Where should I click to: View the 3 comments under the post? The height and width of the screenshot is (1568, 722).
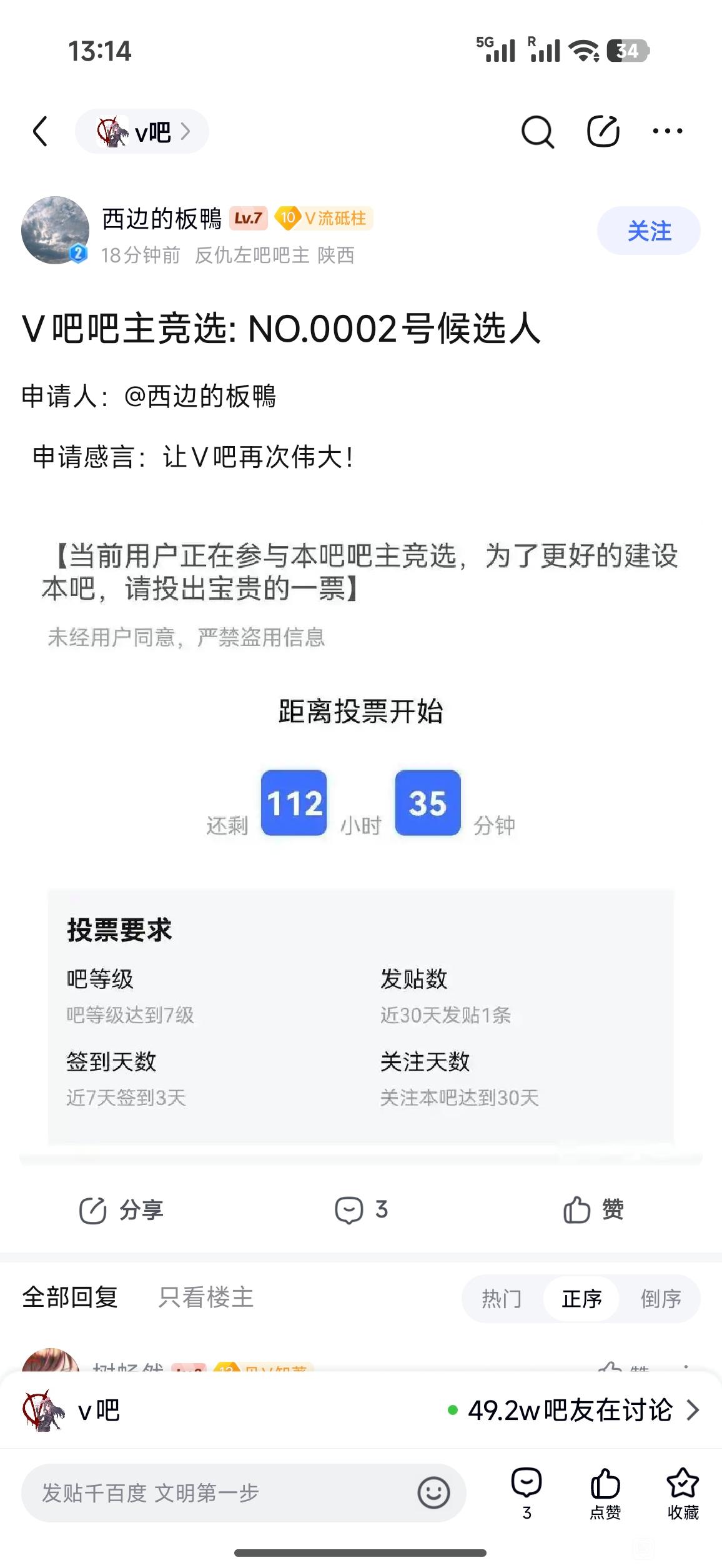point(361,1210)
